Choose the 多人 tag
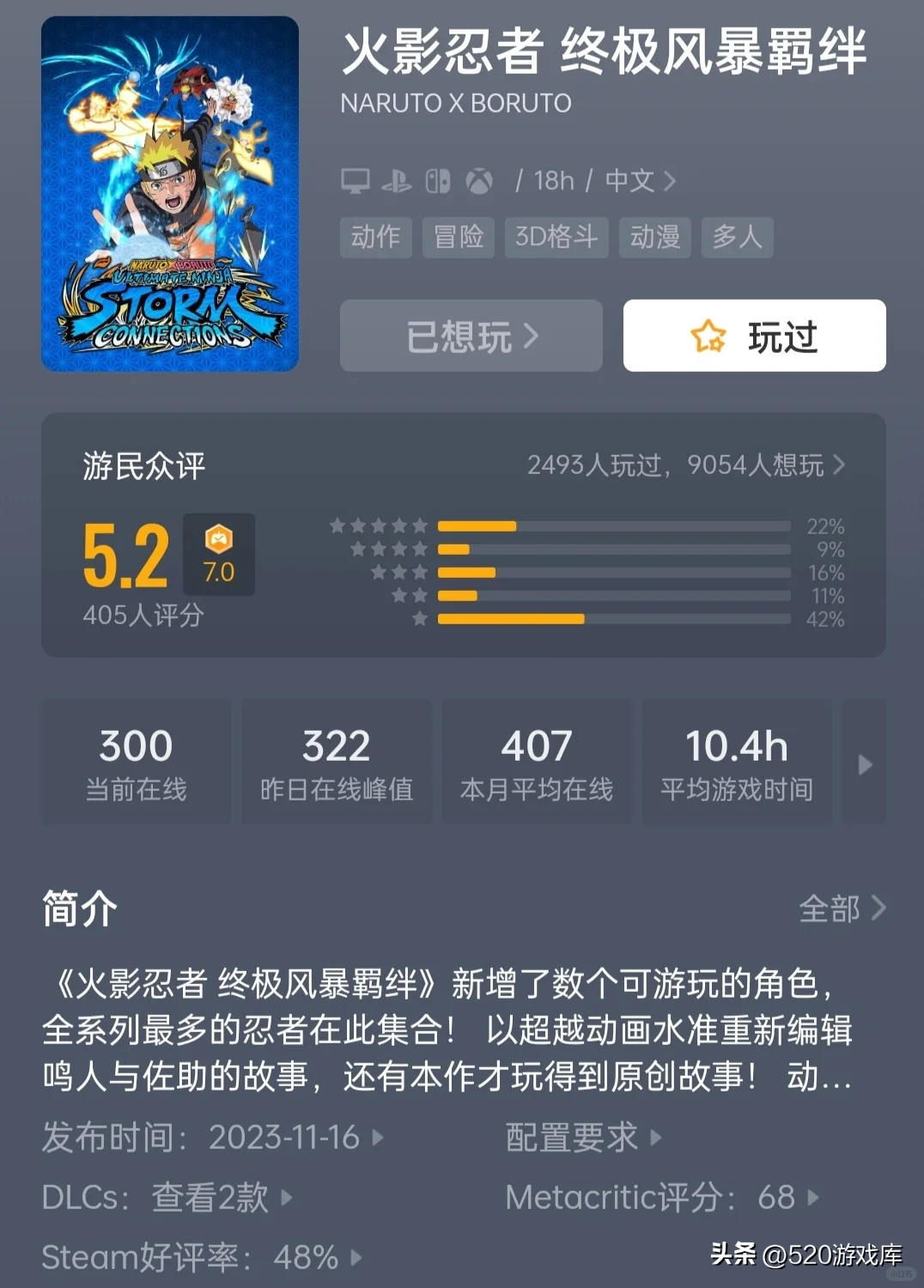Viewport: 924px width, 1288px height. pos(737,237)
